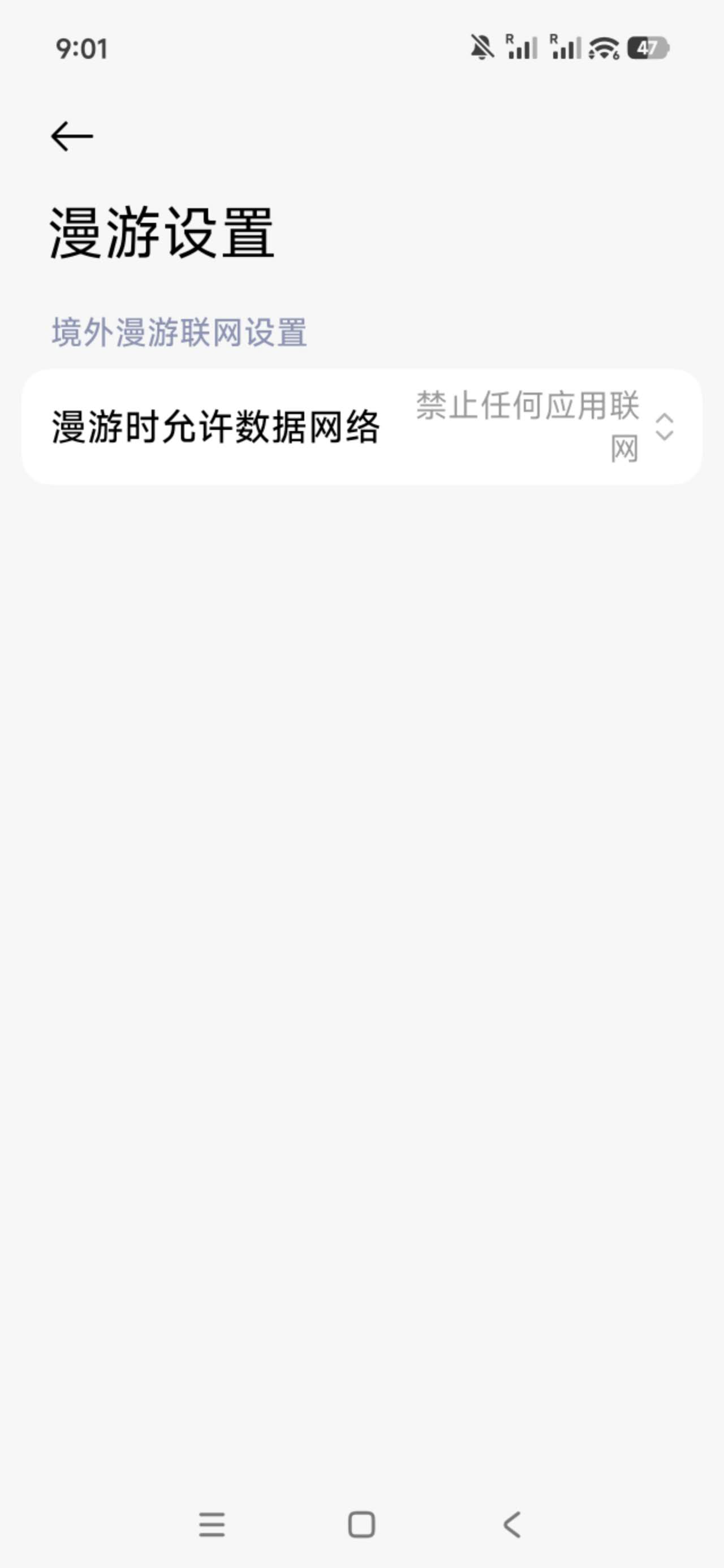Image resolution: width=724 pixels, height=1568 pixels.
Task: Tap the system back button
Action: pos(512,1524)
